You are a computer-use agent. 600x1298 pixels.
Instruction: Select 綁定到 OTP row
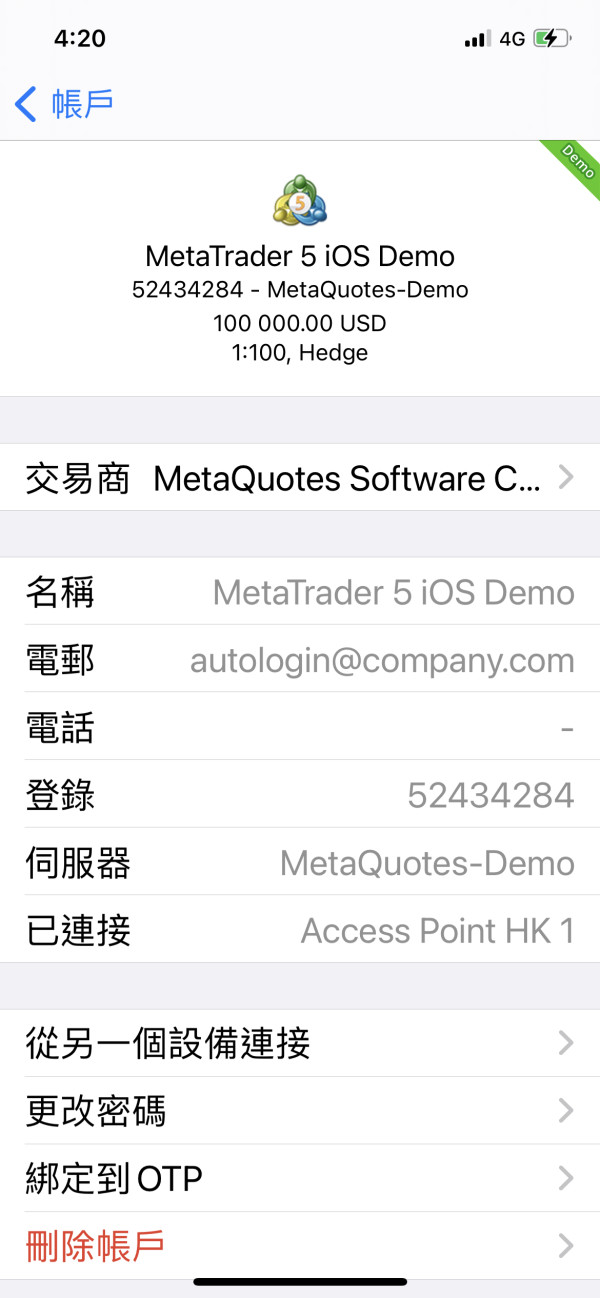300,1179
